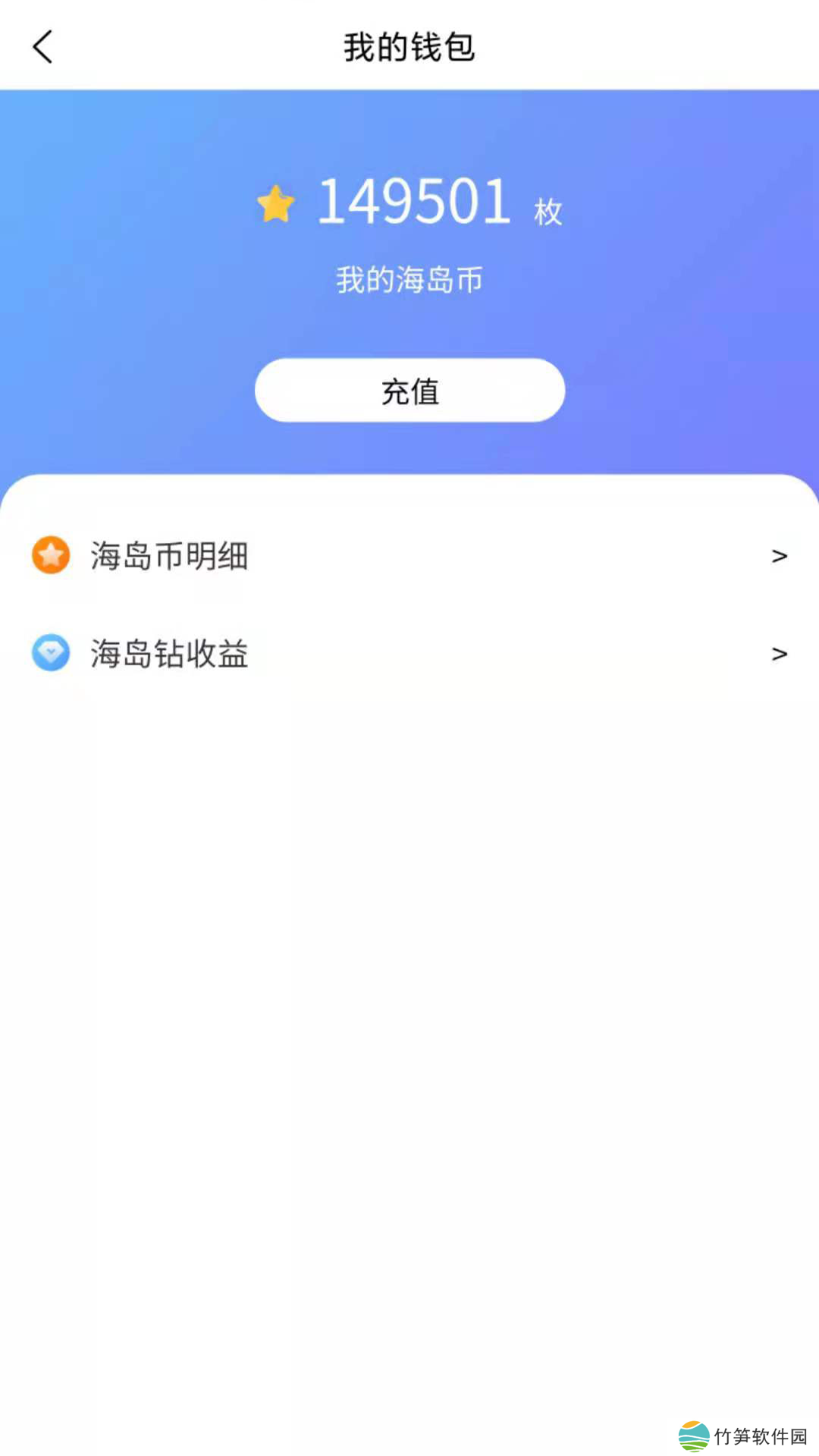Viewport: 819px width, 1456px height.
Task: Open 海岛钻收益 earnings
Action: (x=409, y=653)
